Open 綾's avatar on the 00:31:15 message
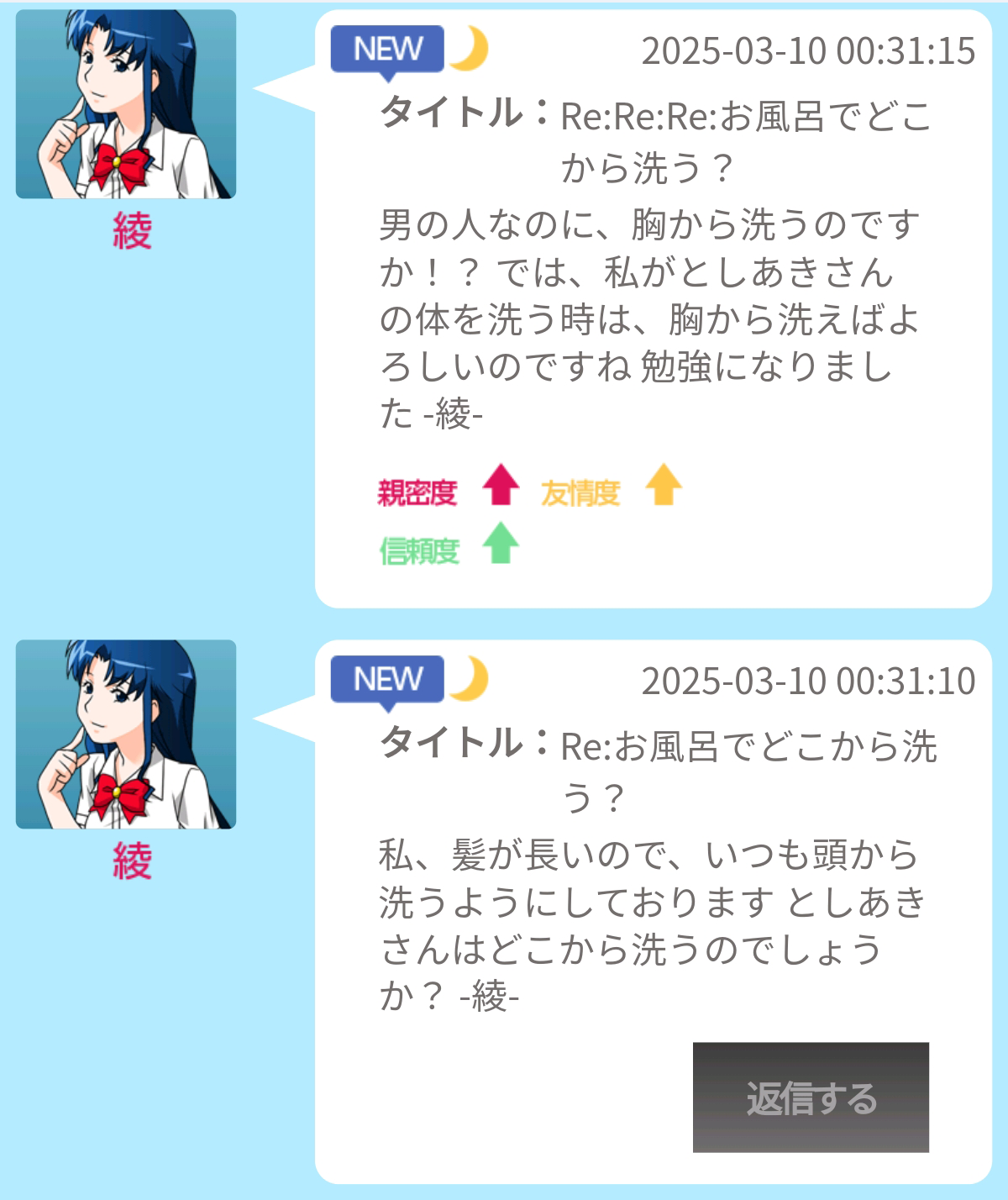 (126, 104)
